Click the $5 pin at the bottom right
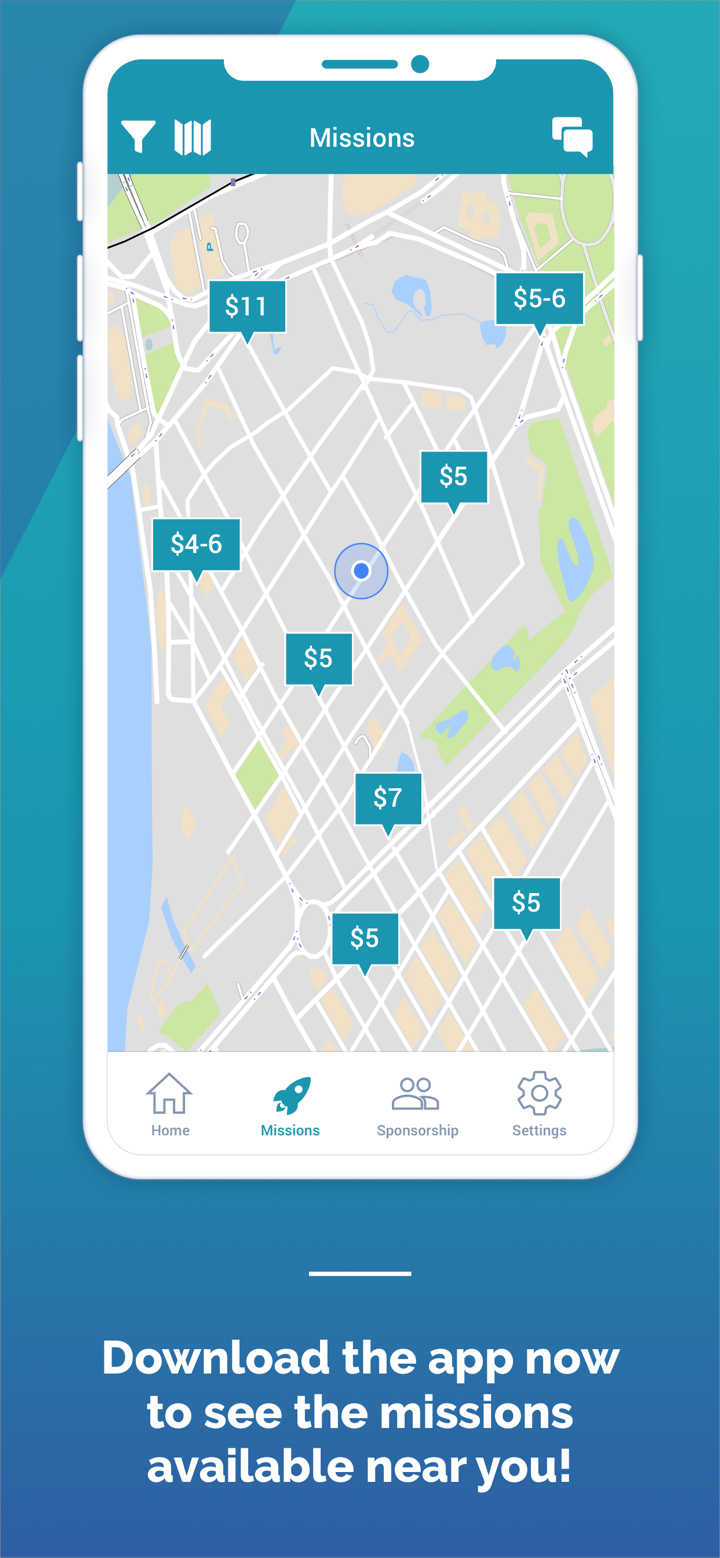720x1558 pixels. pos(527,902)
